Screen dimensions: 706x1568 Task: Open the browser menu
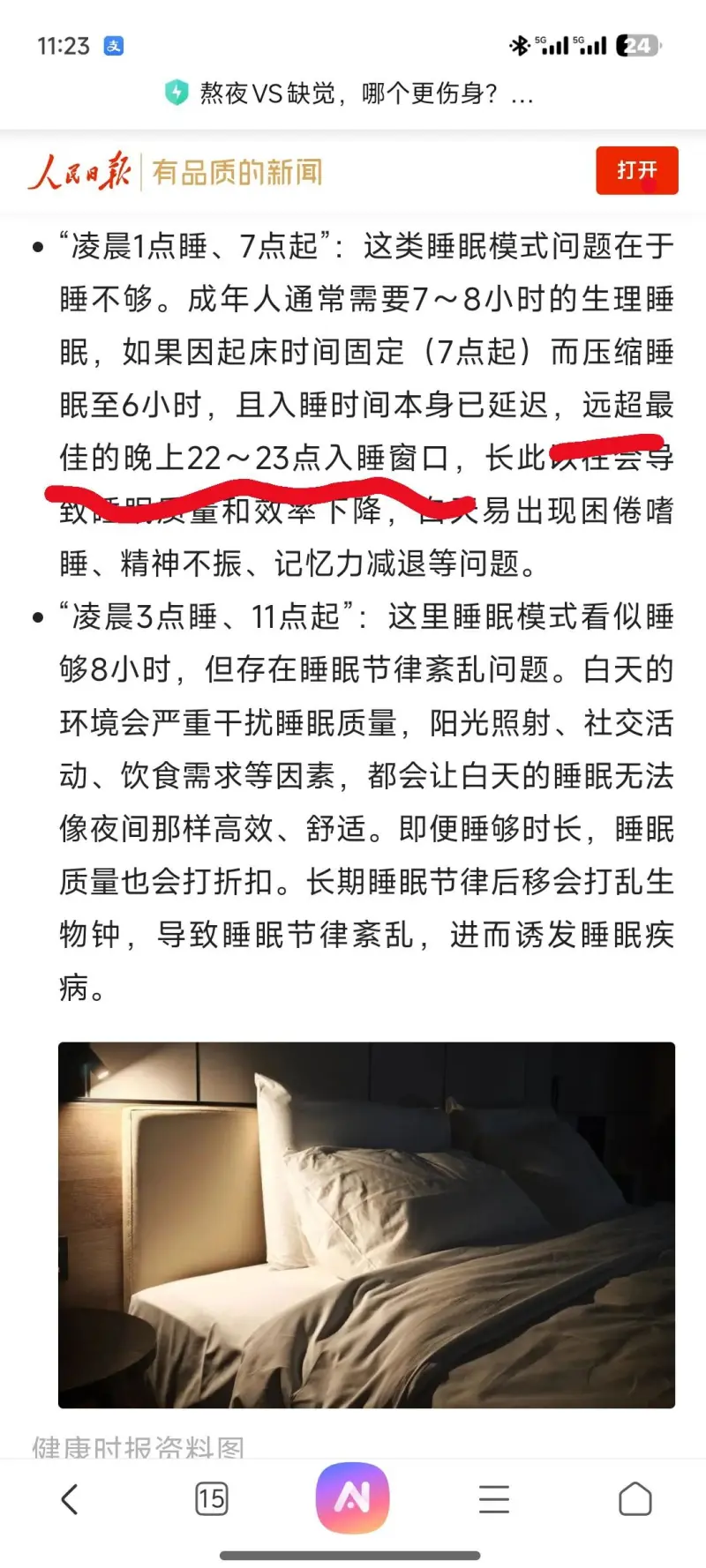[494, 1498]
